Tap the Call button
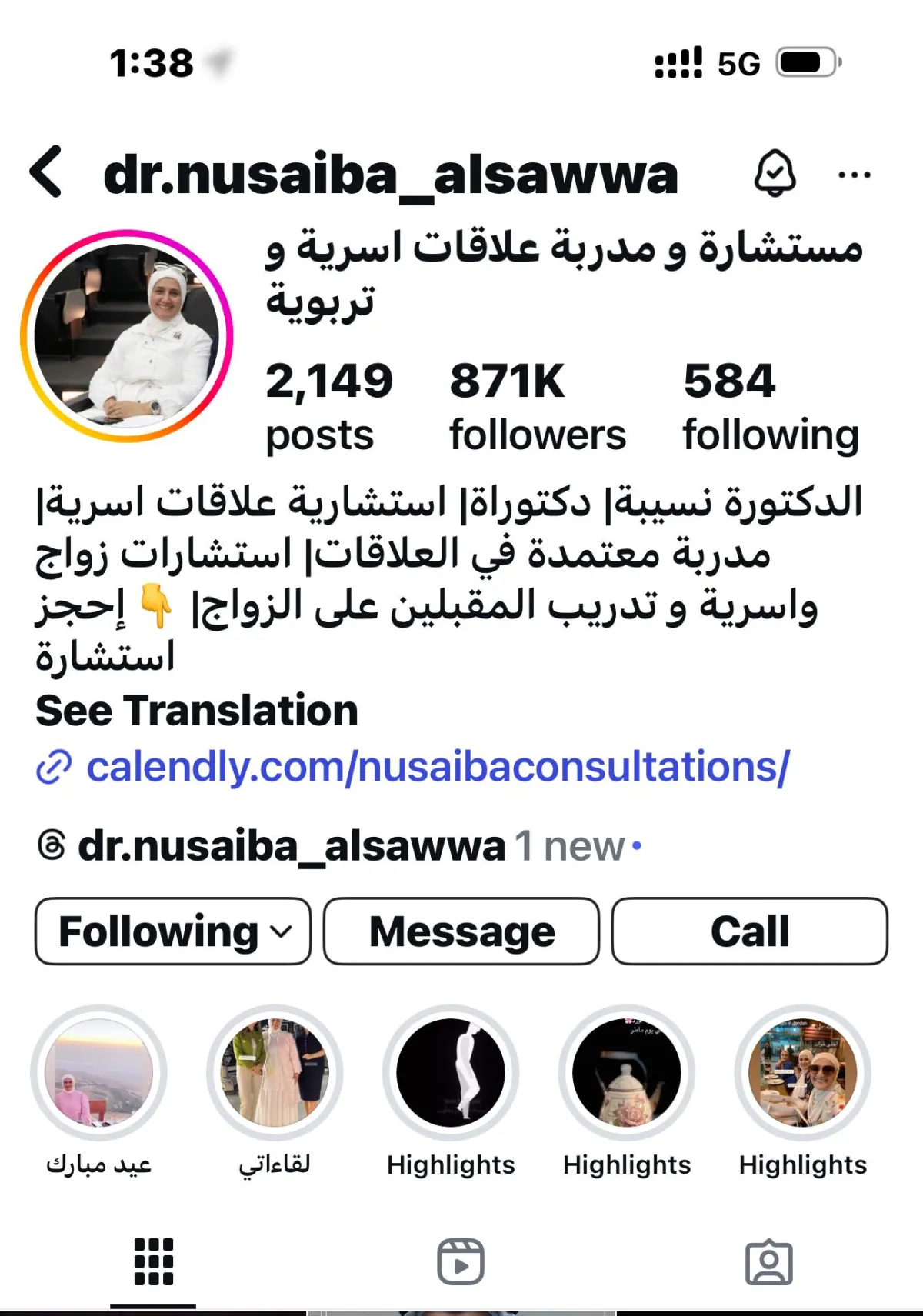The image size is (923, 1316). pyautogui.click(x=749, y=931)
